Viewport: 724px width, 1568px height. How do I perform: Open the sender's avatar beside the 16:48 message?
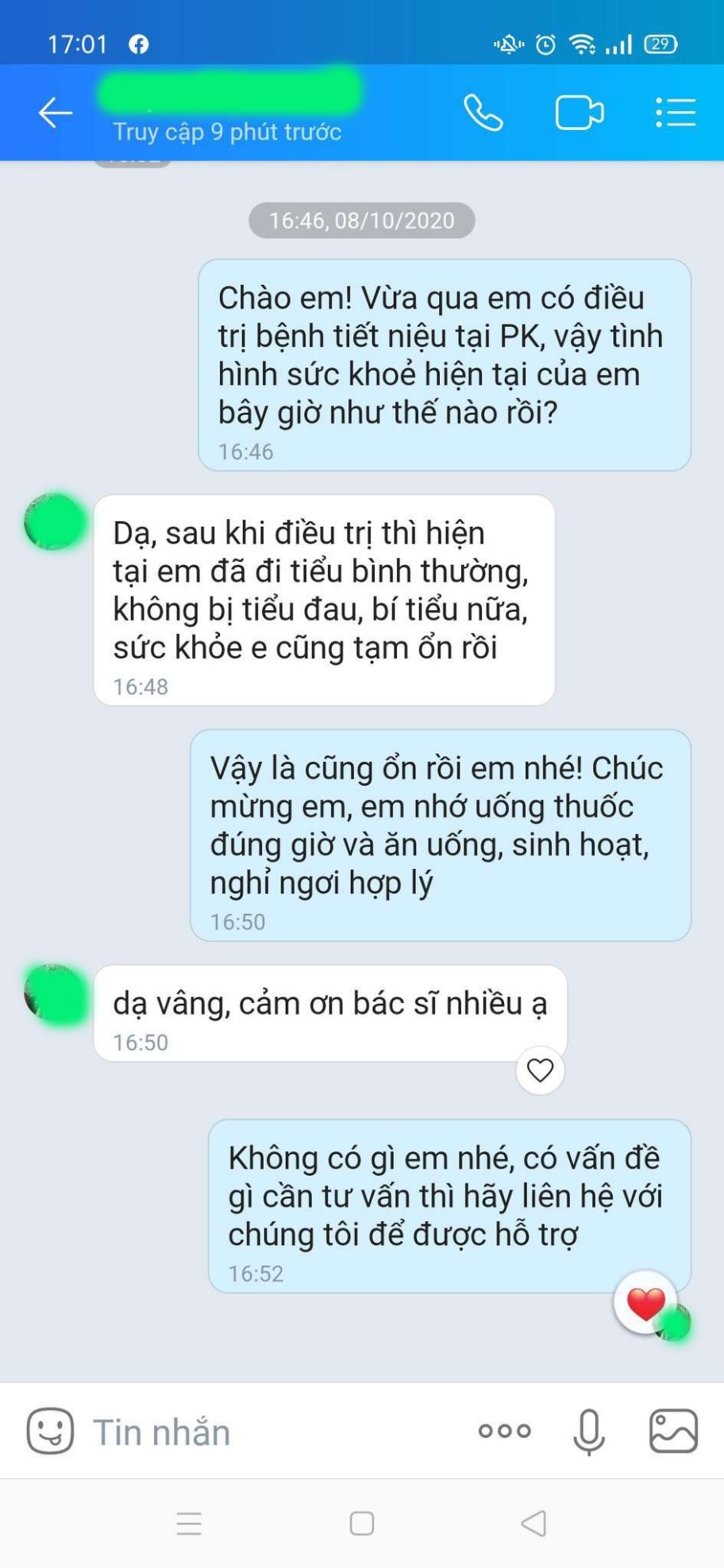(x=54, y=522)
